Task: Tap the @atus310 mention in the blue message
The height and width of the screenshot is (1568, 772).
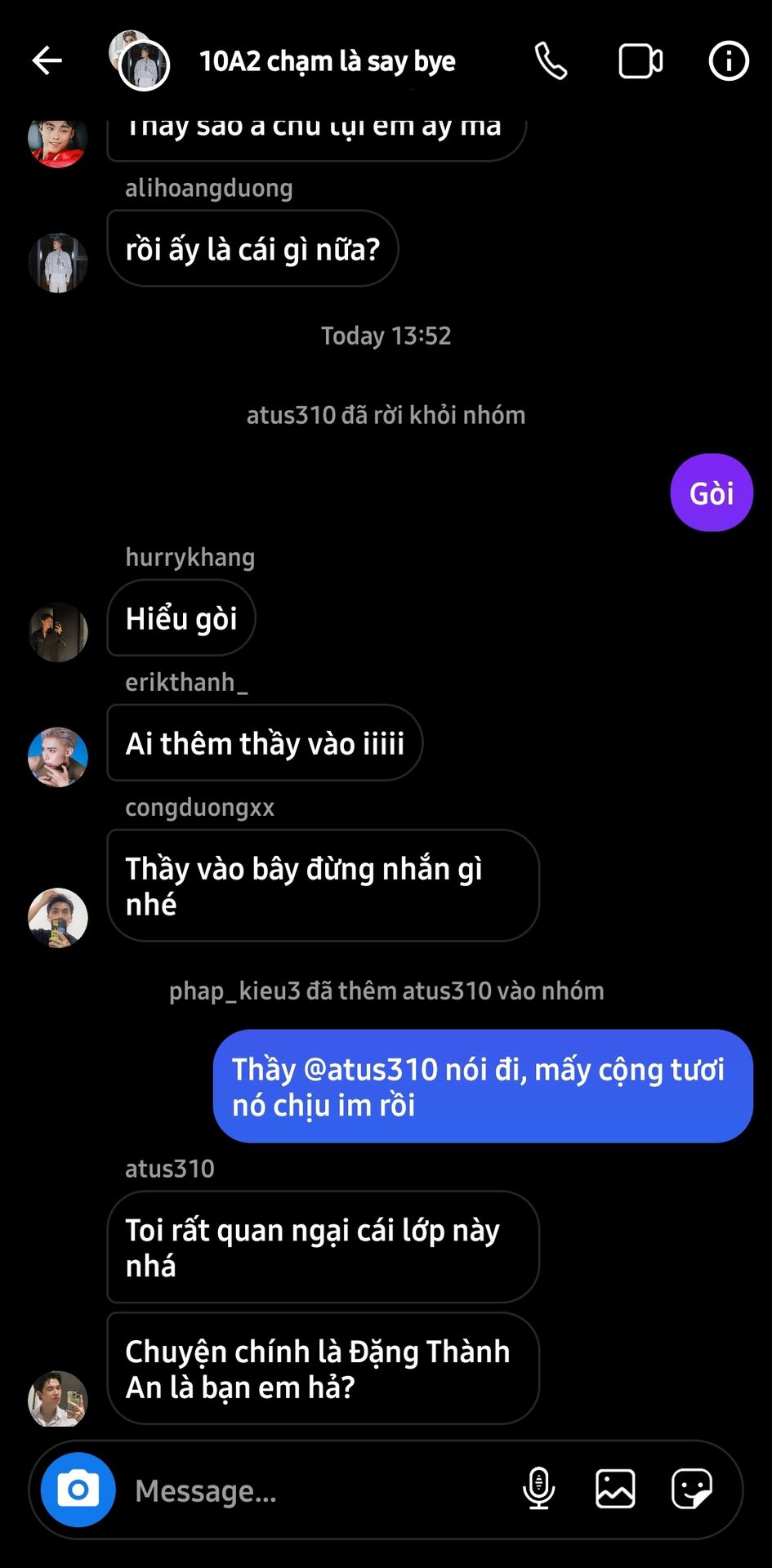Action: tap(370, 1069)
